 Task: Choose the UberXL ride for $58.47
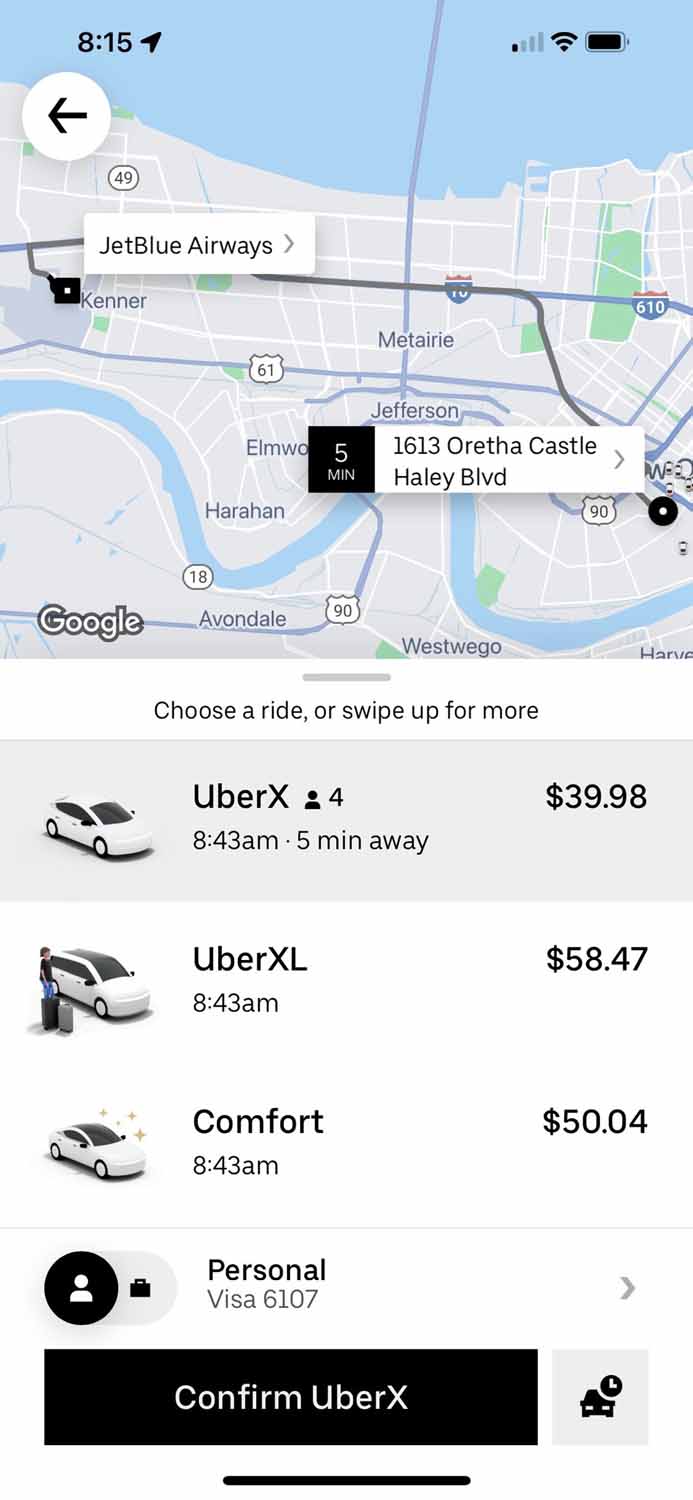(346, 980)
